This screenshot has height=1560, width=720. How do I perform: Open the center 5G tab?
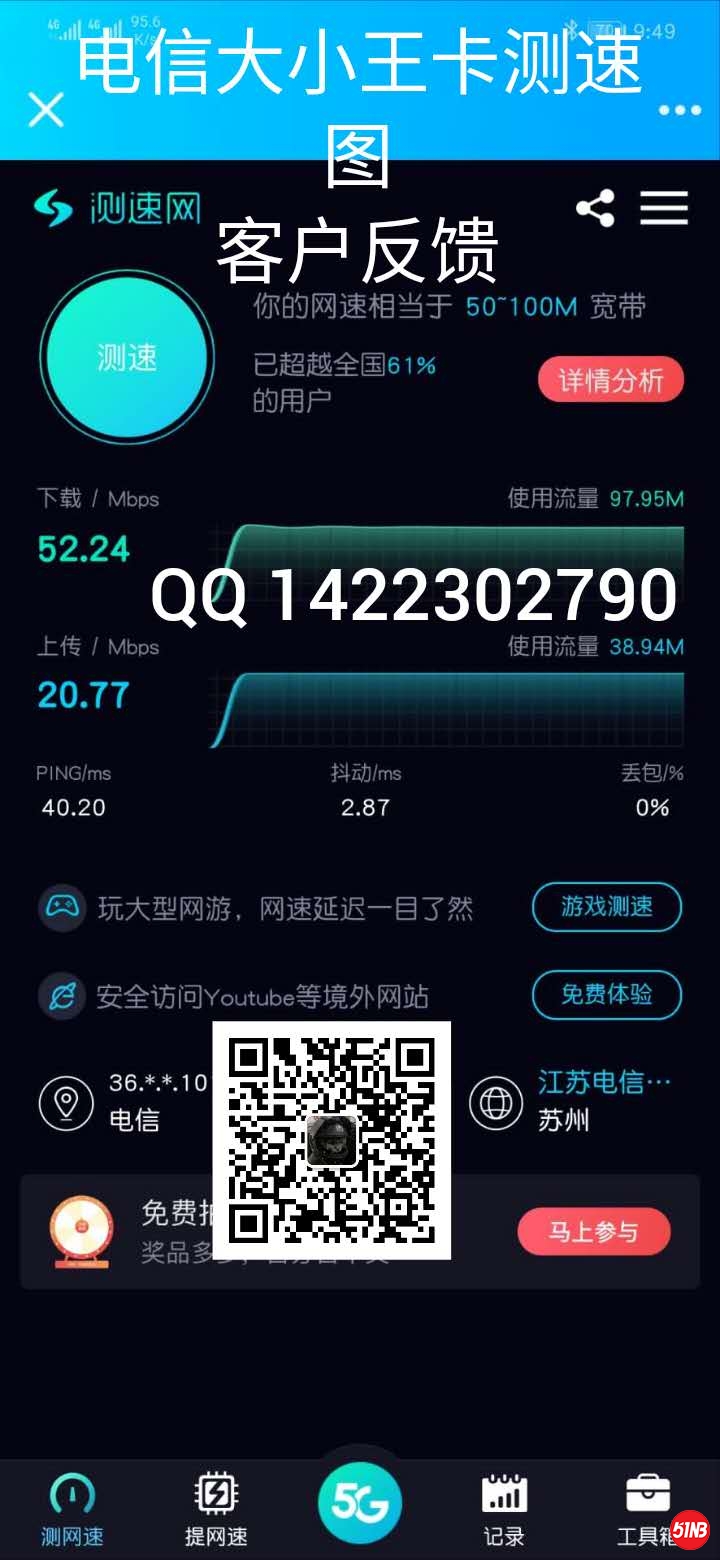[x=360, y=1502]
